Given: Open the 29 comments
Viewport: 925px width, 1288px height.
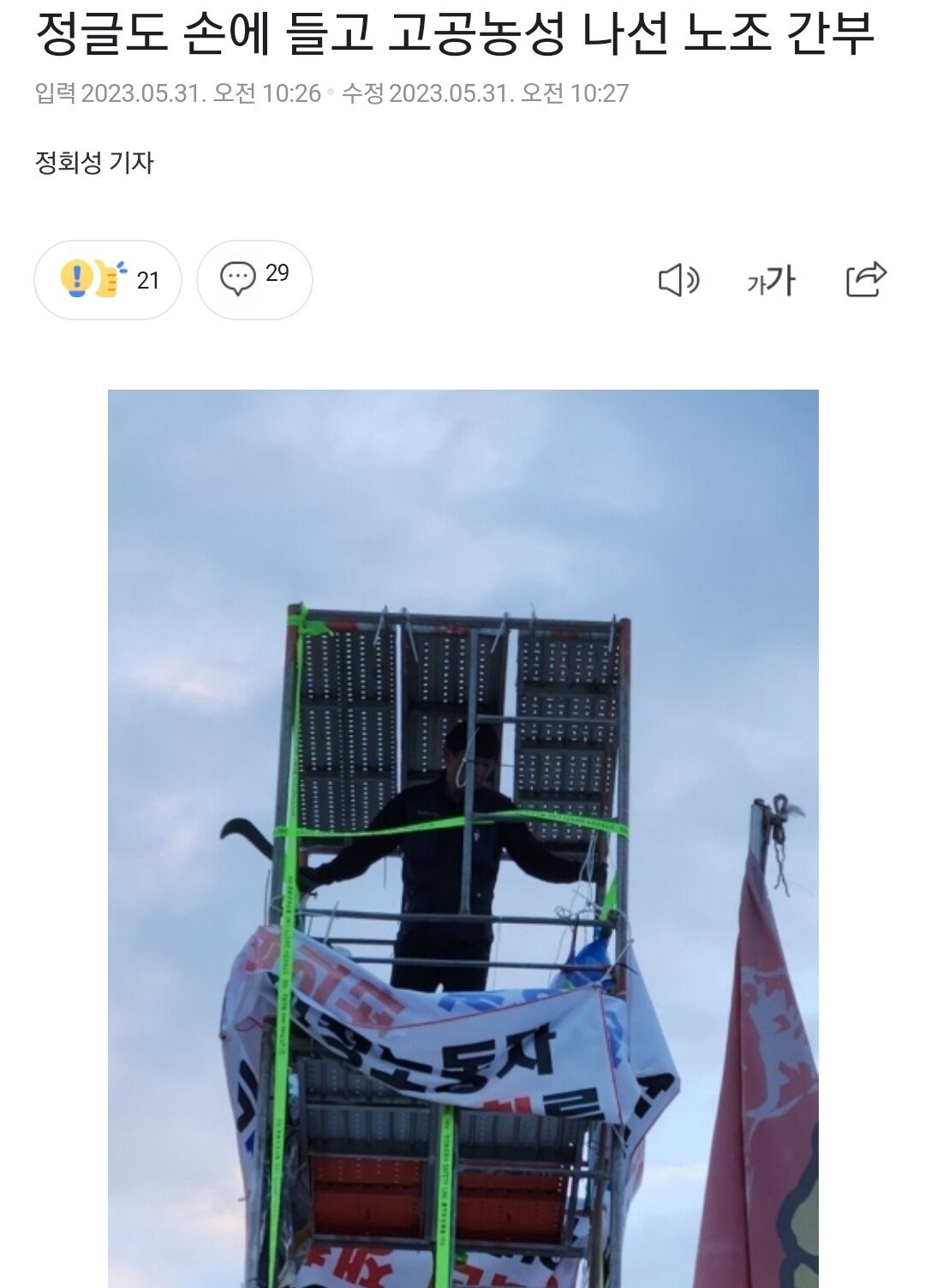Looking at the screenshot, I should pos(254,280).
